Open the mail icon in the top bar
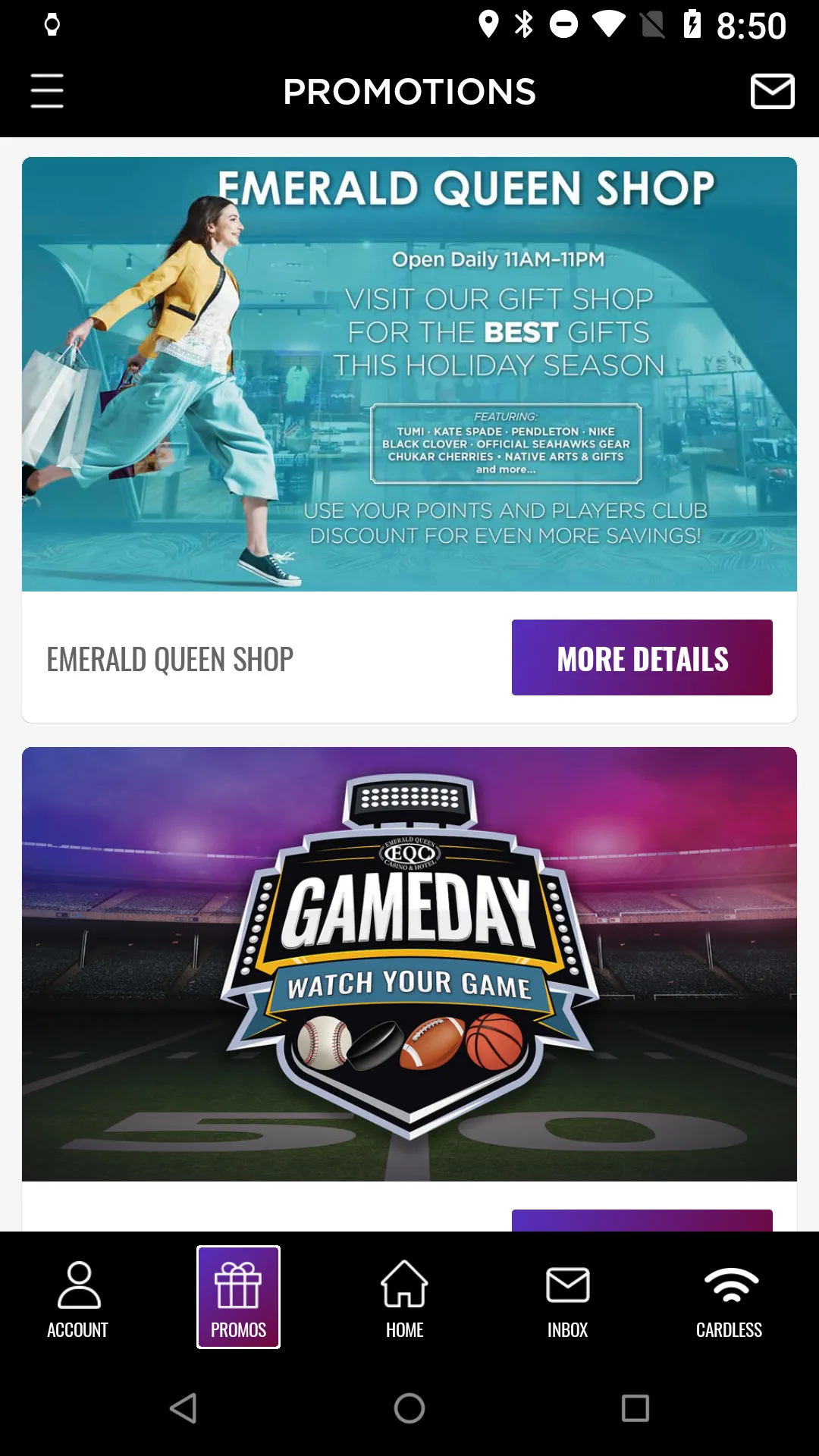 [x=772, y=91]
